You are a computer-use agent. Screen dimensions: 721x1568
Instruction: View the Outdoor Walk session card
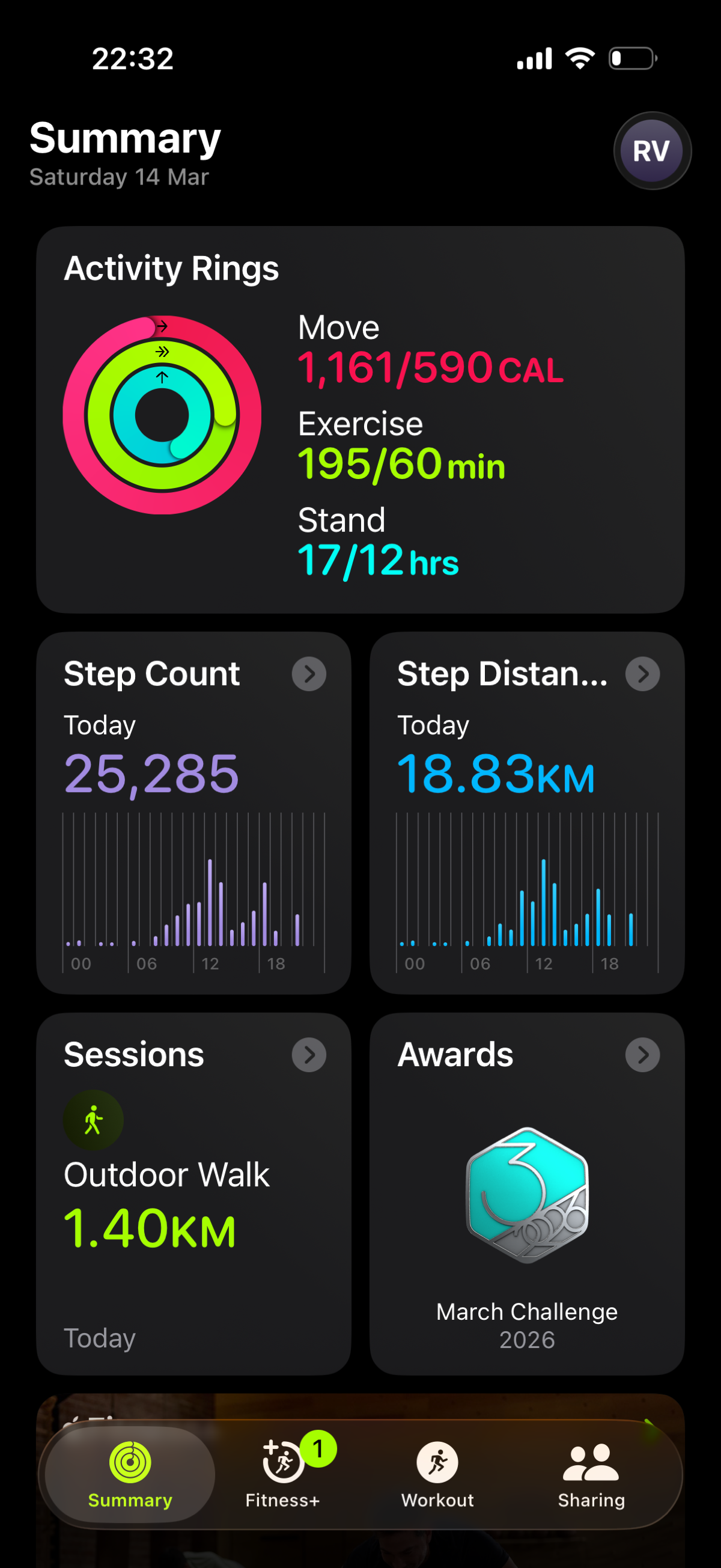pos(193,1193)
